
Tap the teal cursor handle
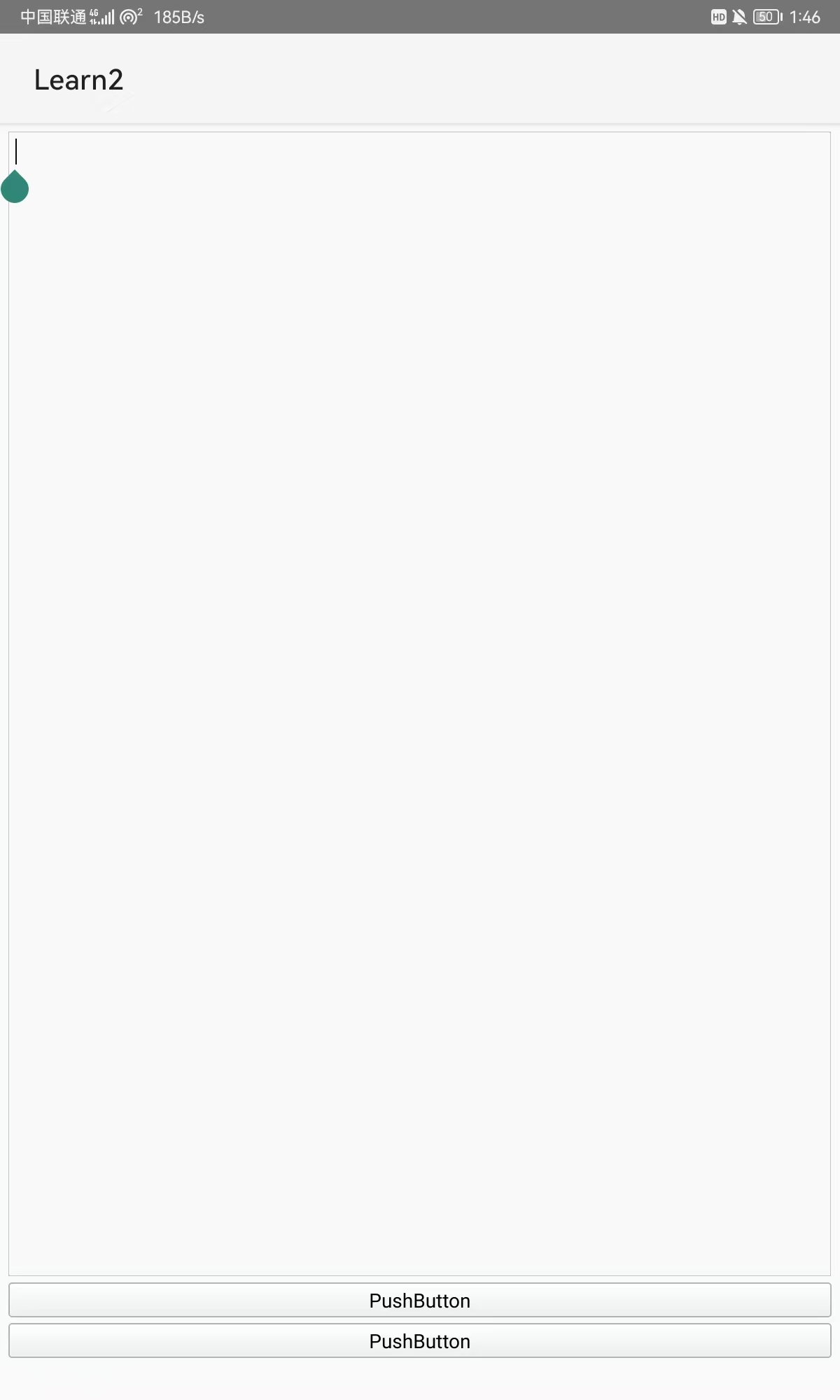click(15, 186)
